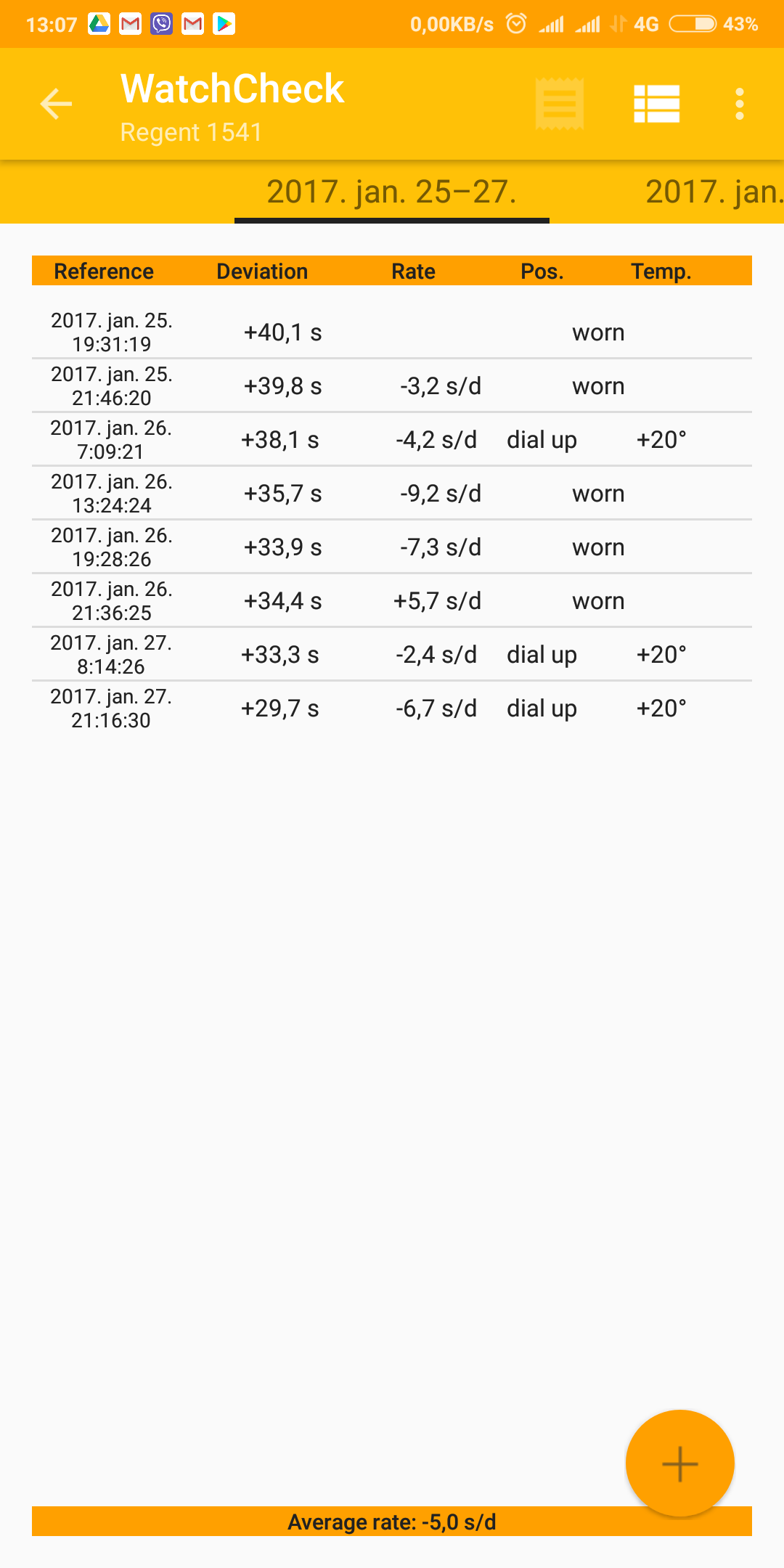Viewport: 784px width, 1568px height.
Task: Go back using the arrow icon
Action: click(x=56, y=104)
